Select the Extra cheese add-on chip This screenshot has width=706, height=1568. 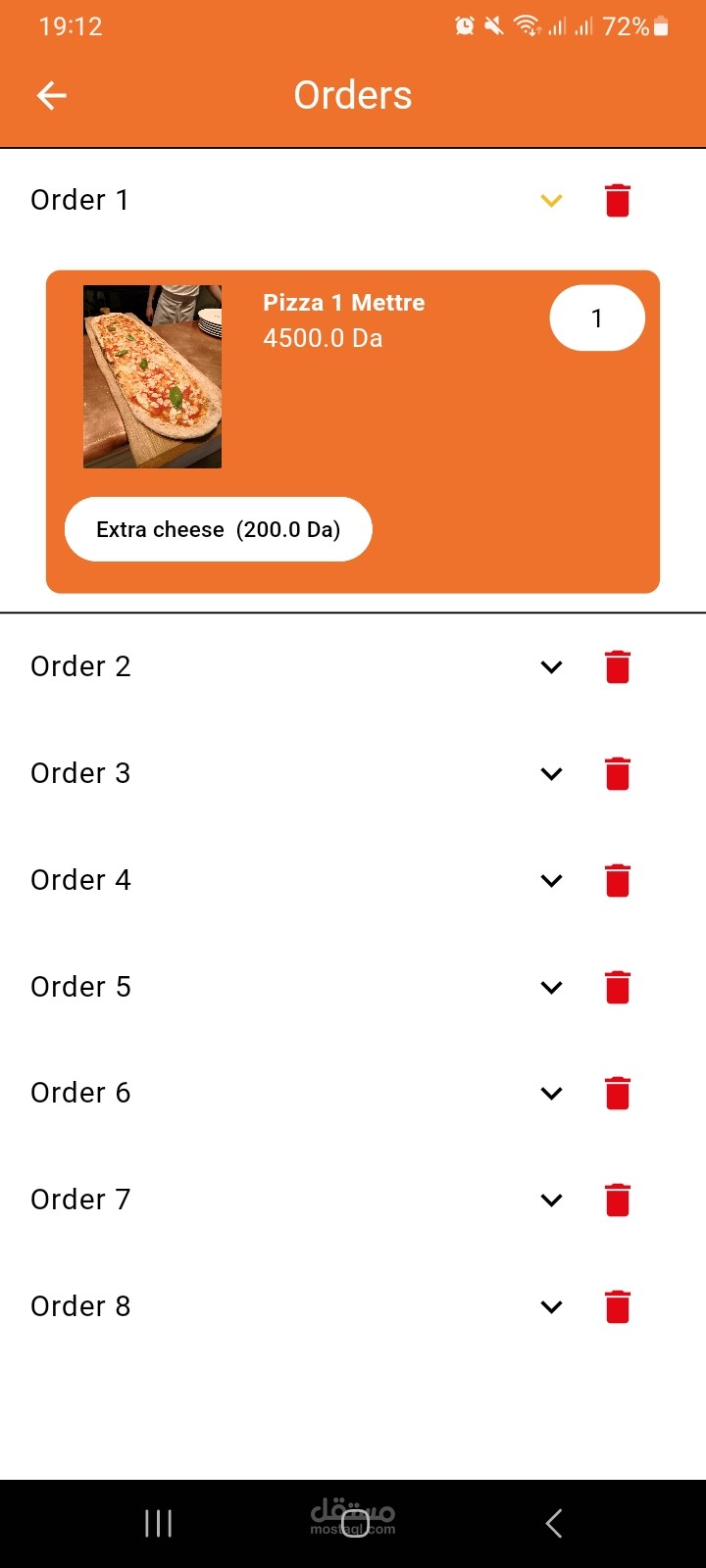click(x=219, y=529)
